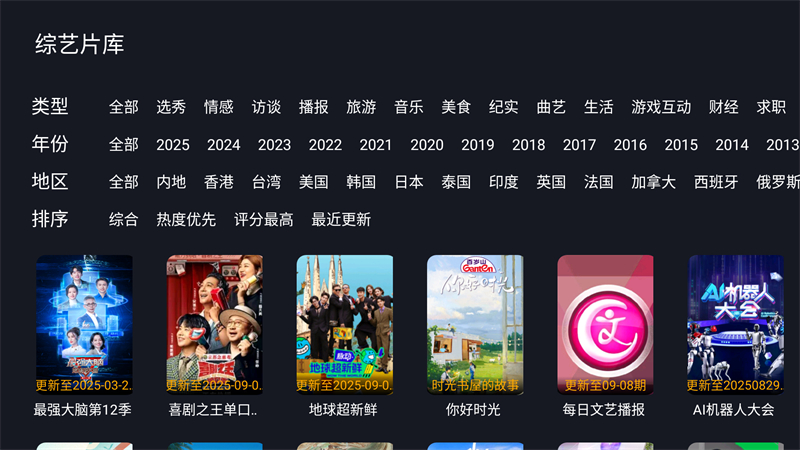Select the 情感 type filter
Screen dimensions: 800x450
coord(218,107)
